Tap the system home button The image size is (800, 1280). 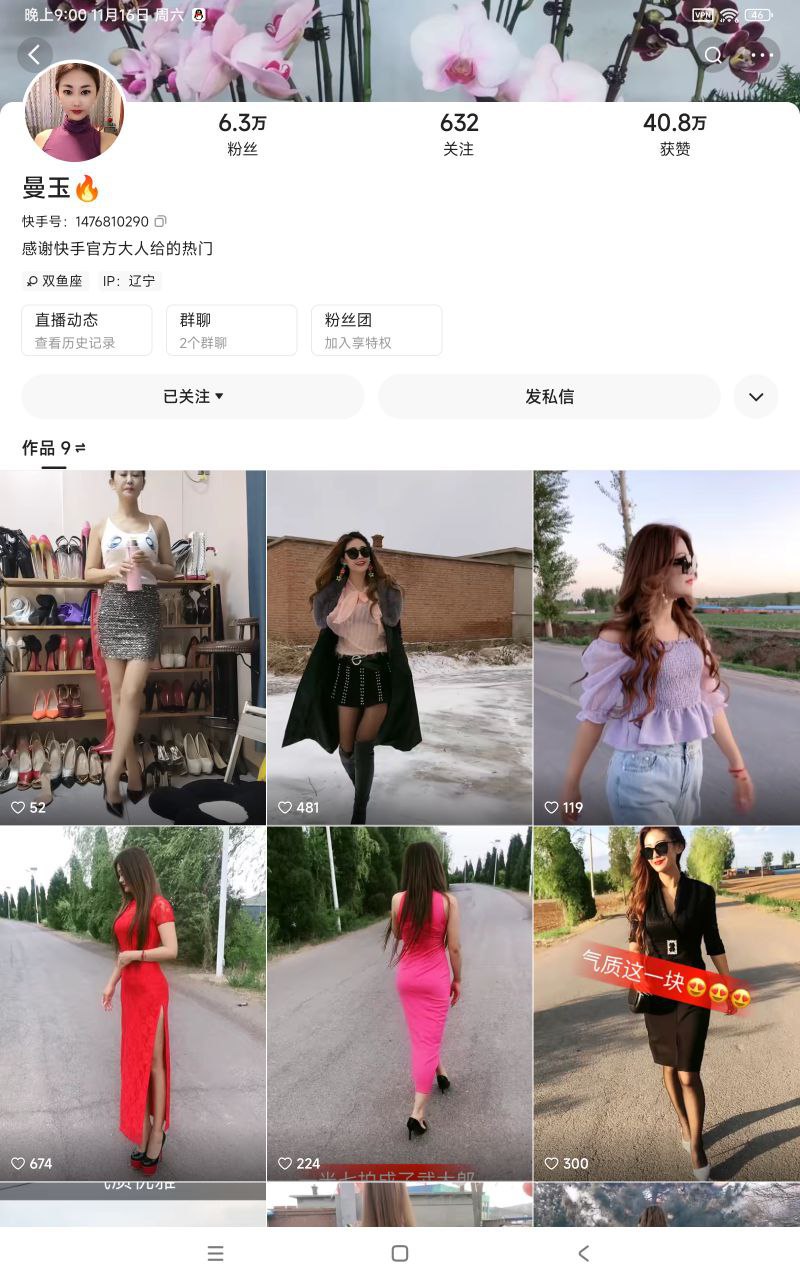coord(400,1253)
